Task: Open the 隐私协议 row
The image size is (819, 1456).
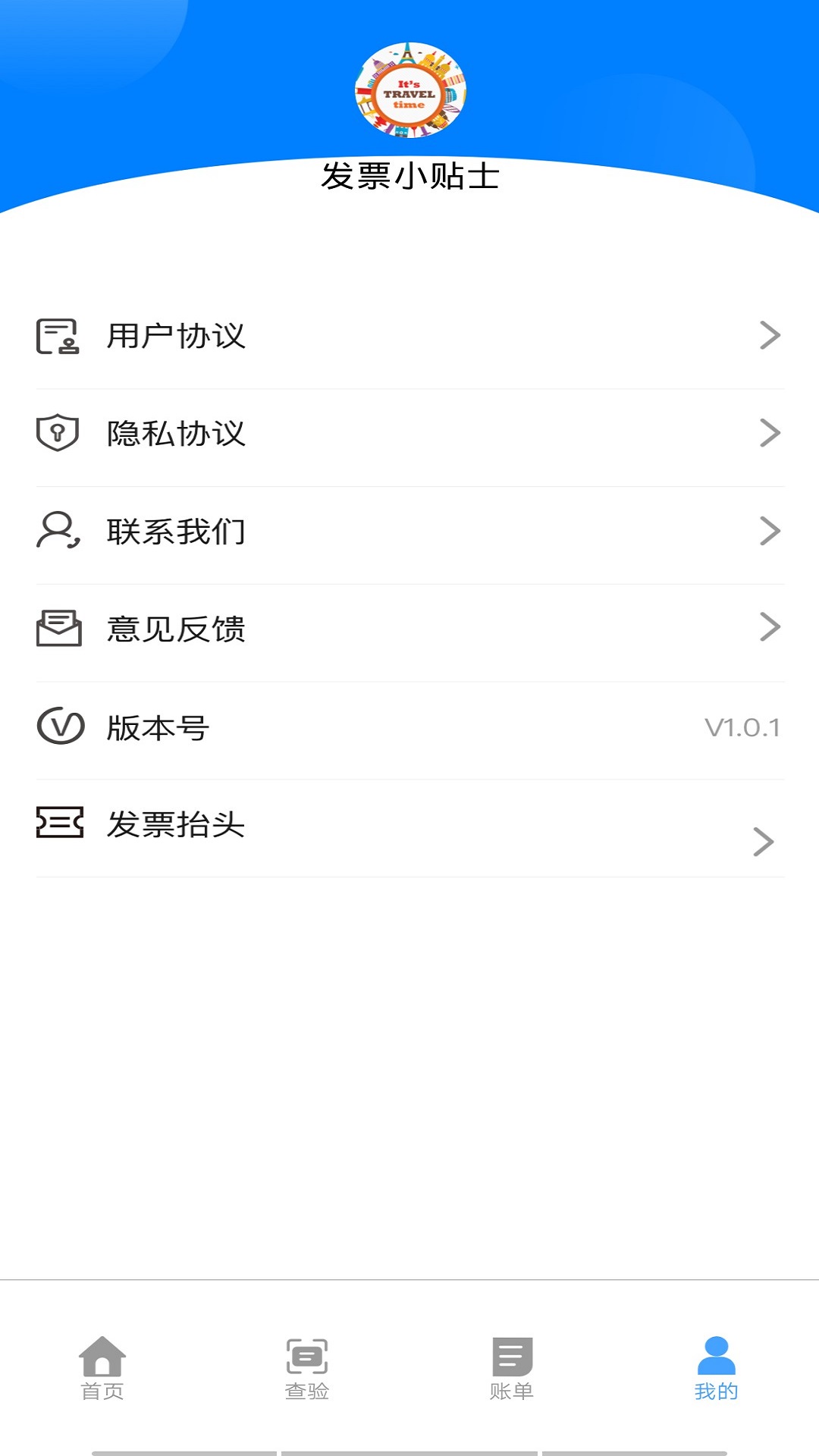Action: click(x=409, y=434)
